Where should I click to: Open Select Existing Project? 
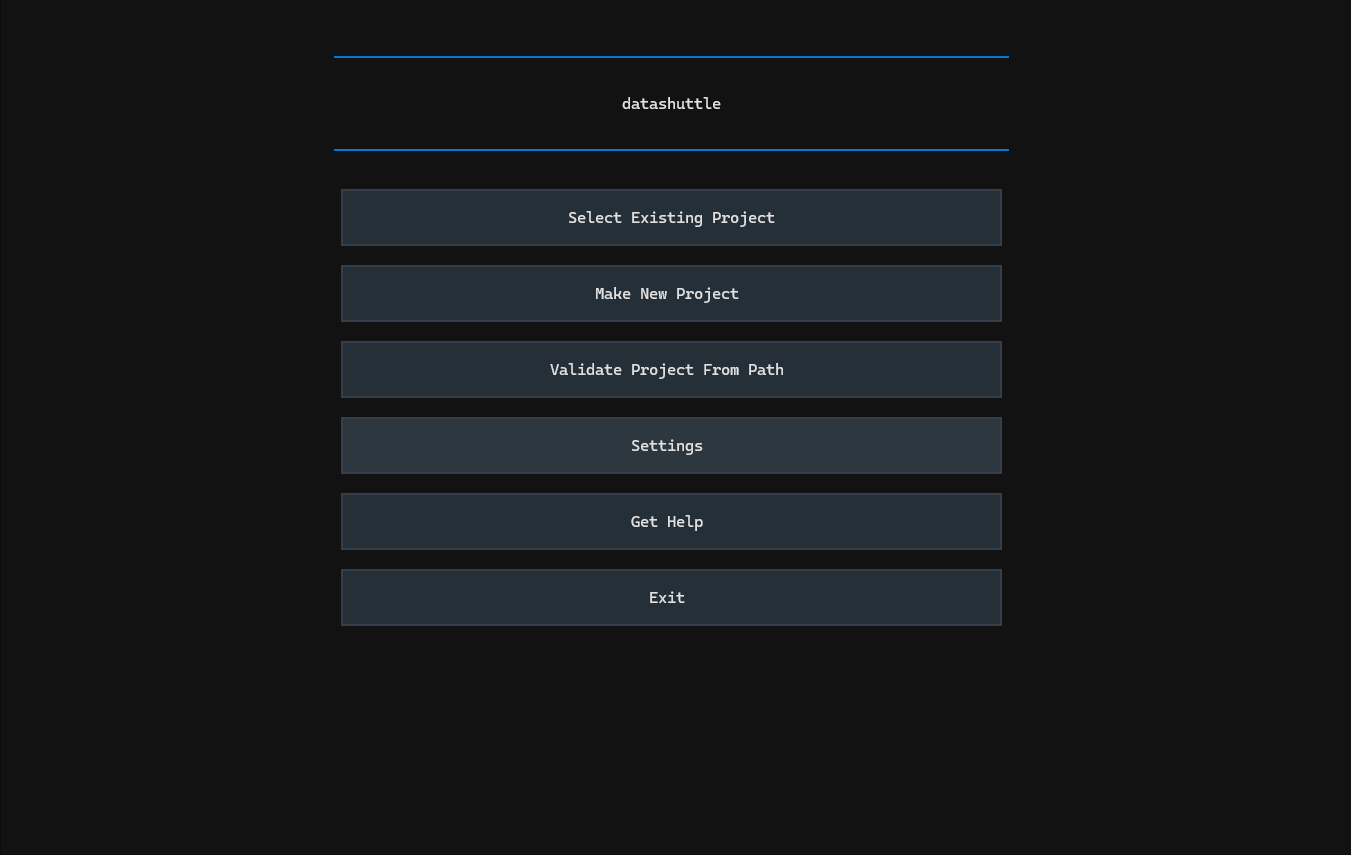671,217
